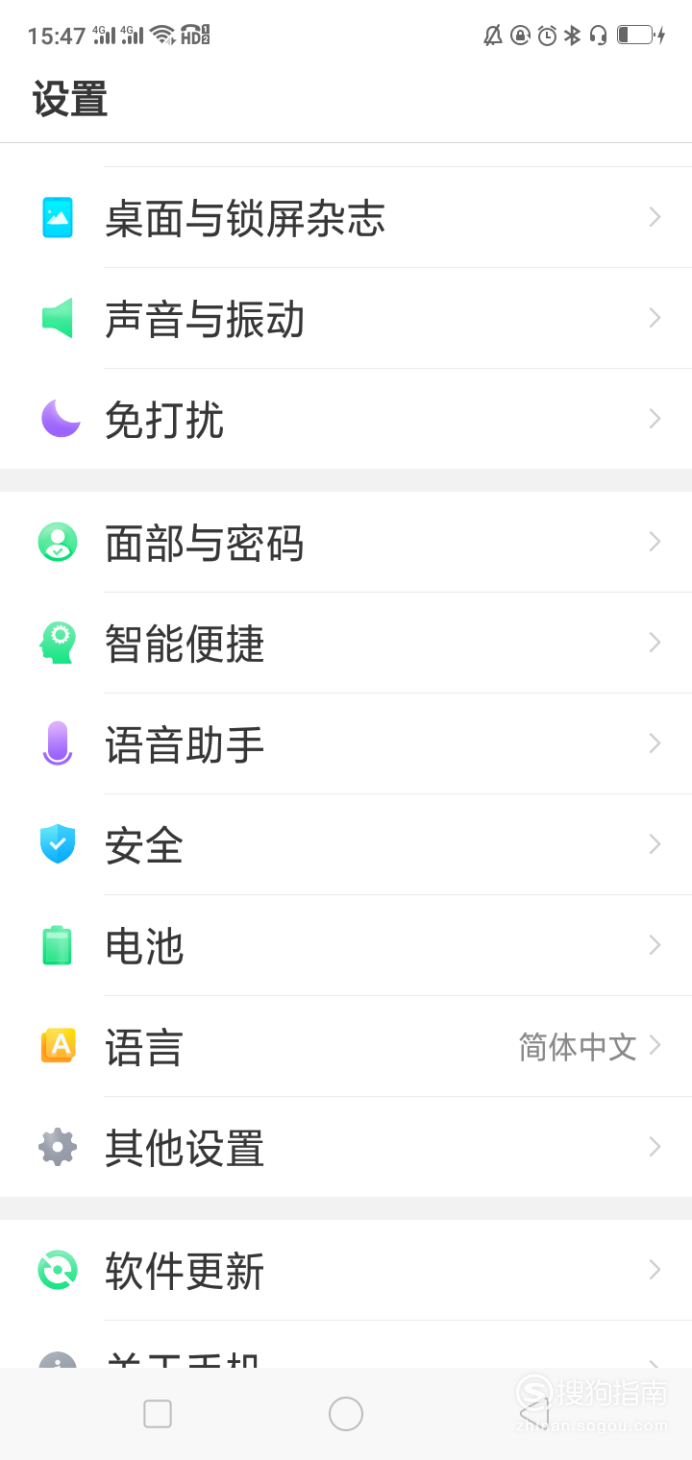Open the recent apps button
The width and height of the screenshot is (692, 1460).
[158, 1414]
